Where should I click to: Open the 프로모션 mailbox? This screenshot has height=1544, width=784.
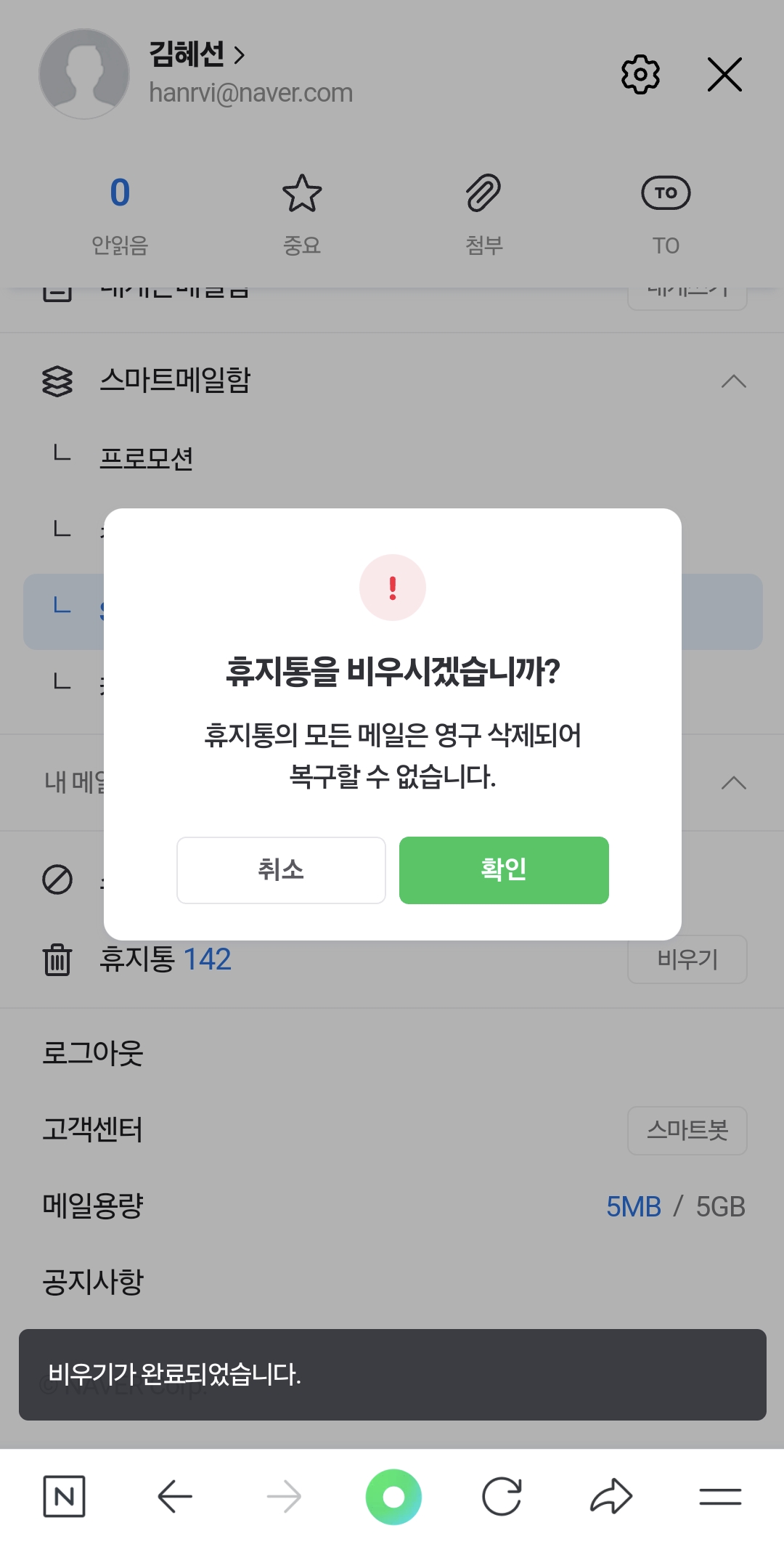(x=146, y=458)
